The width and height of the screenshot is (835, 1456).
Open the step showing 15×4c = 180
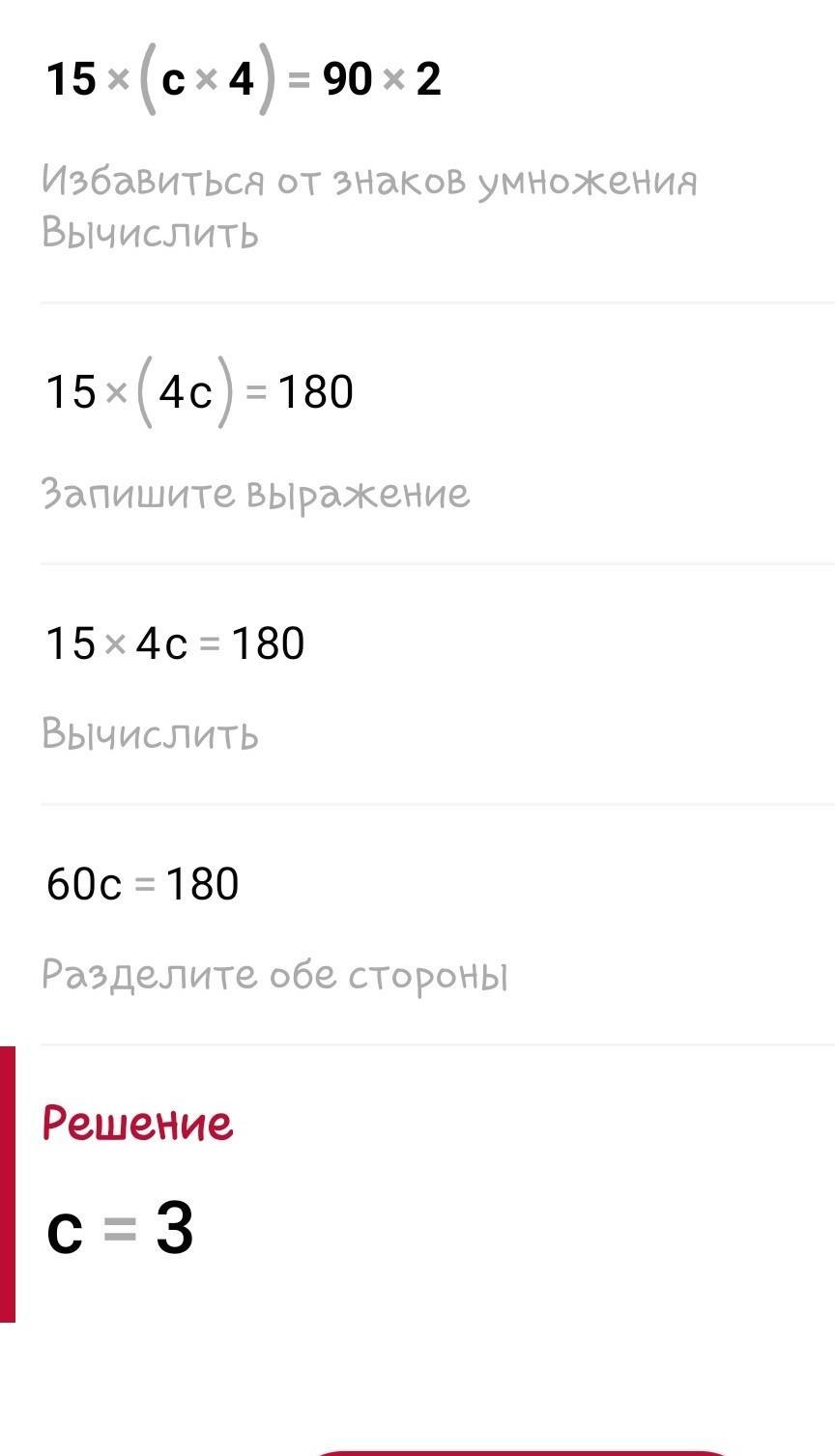click(175, 643)
